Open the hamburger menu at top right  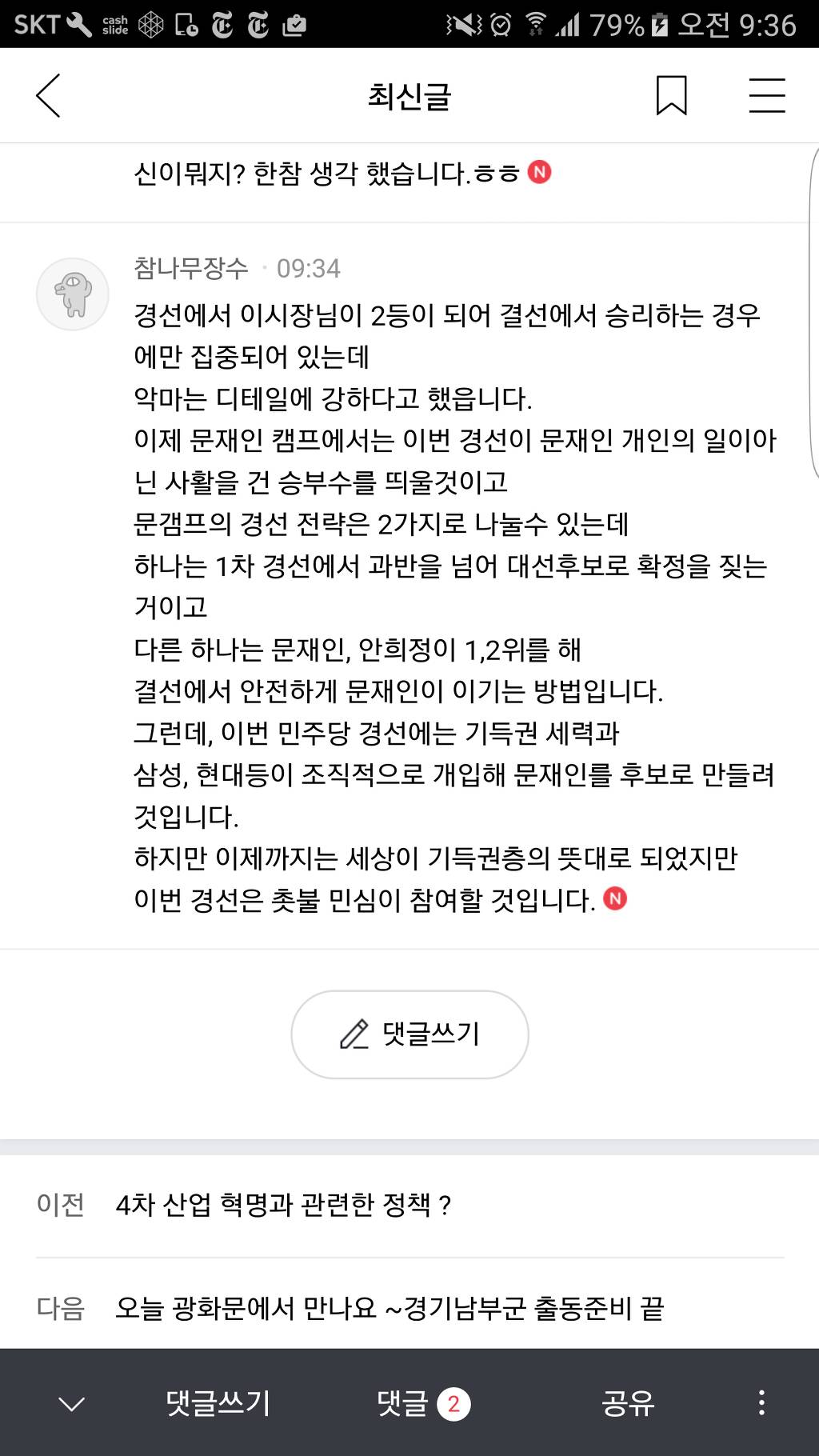(766, 94)
